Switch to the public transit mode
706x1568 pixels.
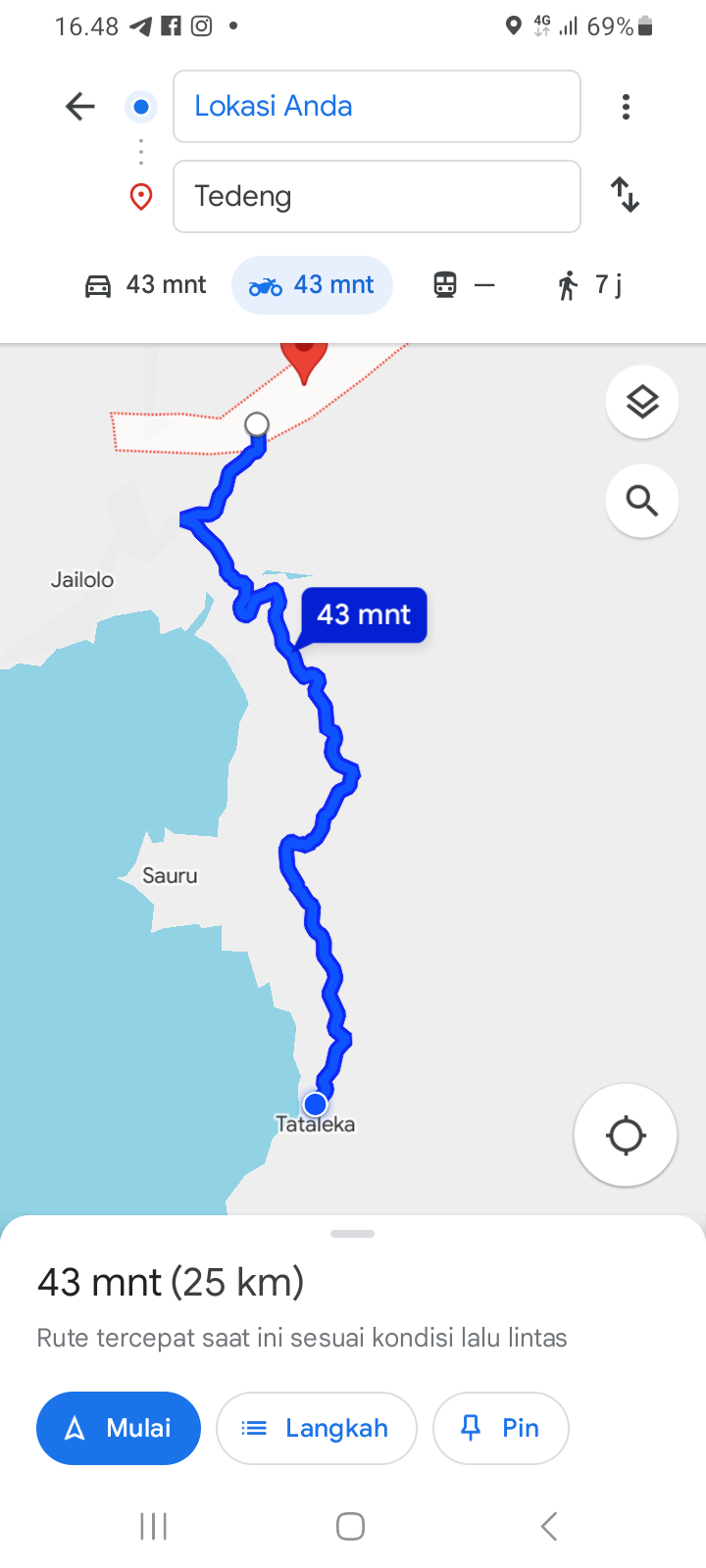pyautogui.click(x=464, y=285)
